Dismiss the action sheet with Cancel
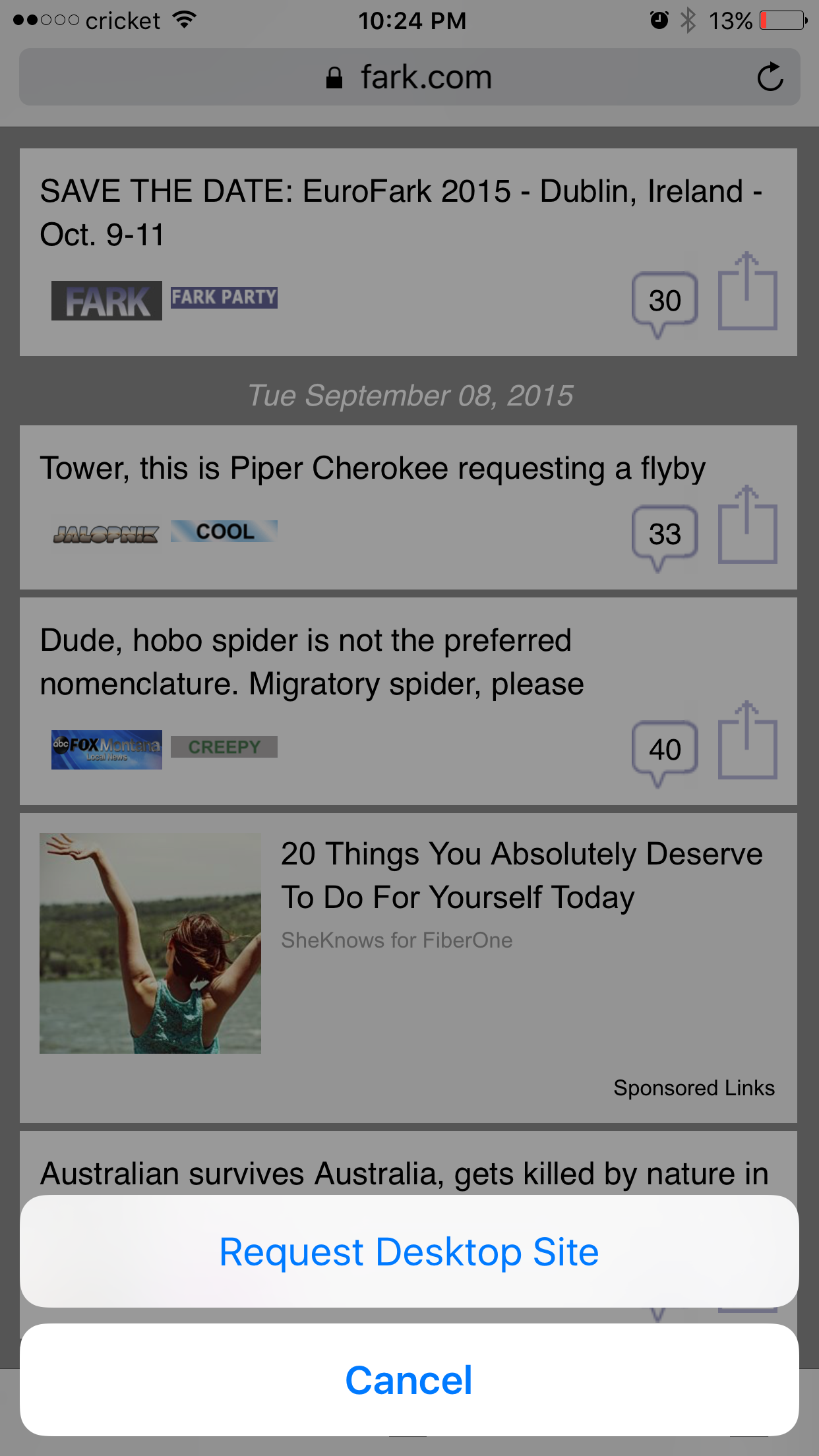819x1456 pixels. point(409,1380)
